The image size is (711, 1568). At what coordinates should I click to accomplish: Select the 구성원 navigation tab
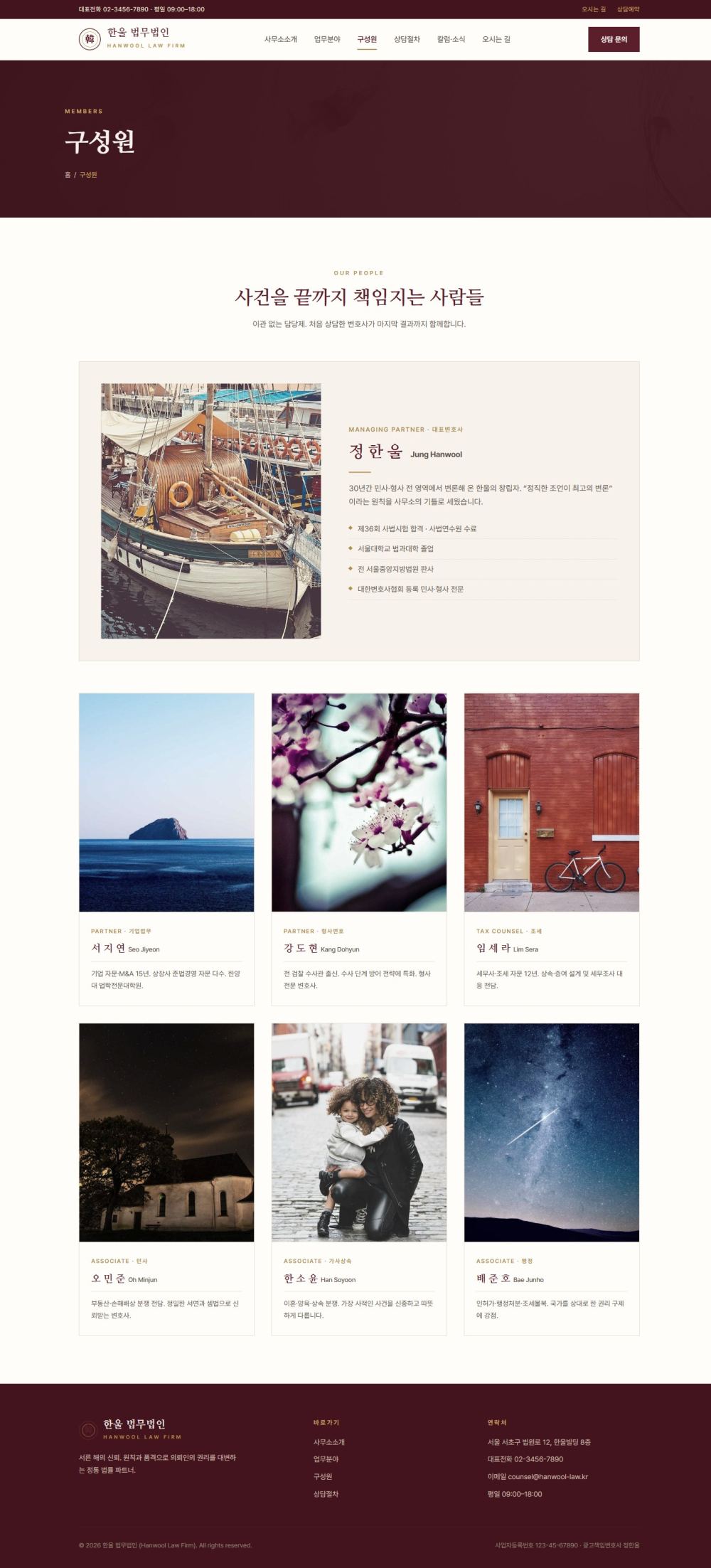click(367, 40)
